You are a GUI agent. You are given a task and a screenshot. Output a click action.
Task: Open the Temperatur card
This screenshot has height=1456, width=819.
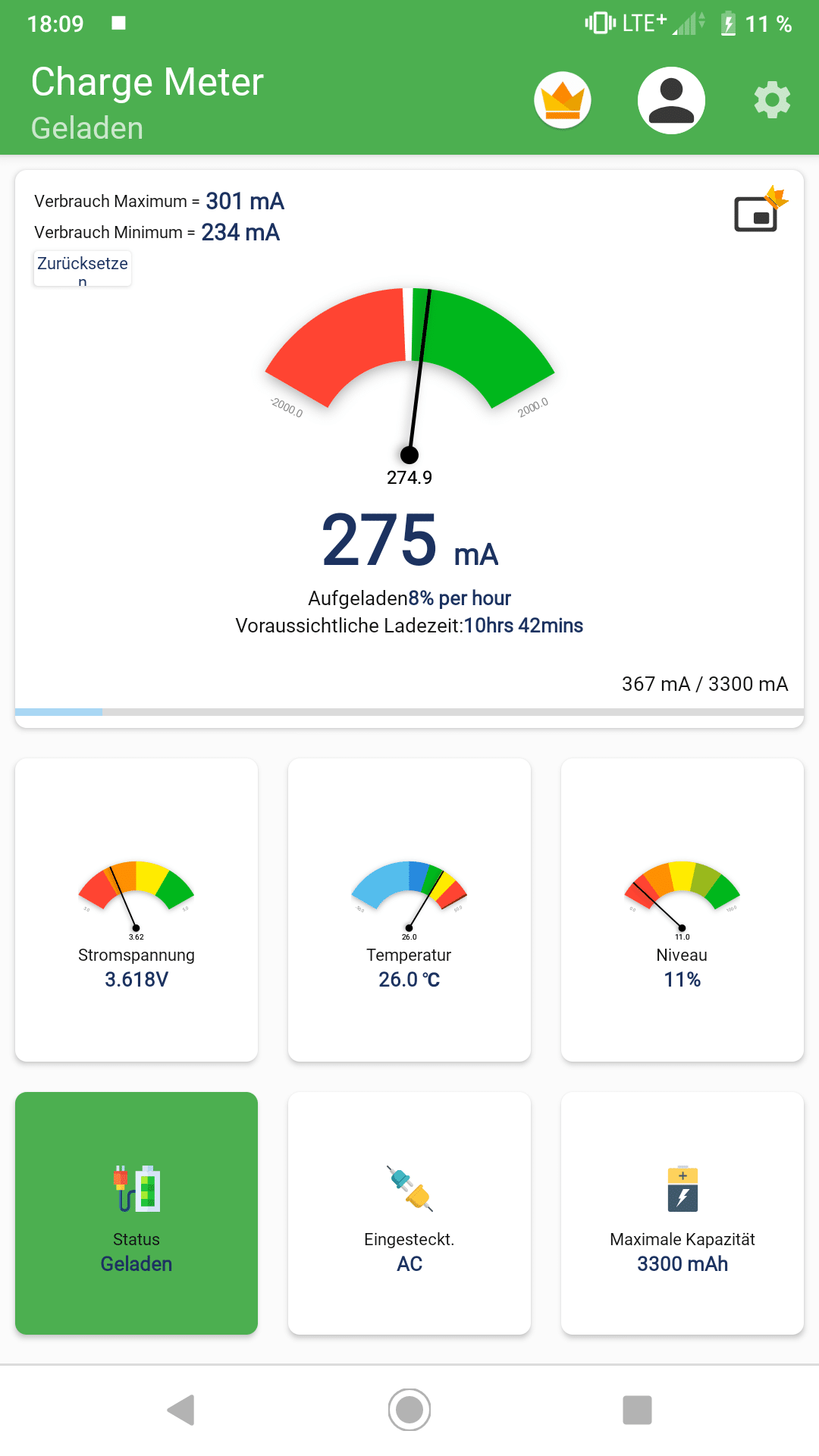coord(409,909)
